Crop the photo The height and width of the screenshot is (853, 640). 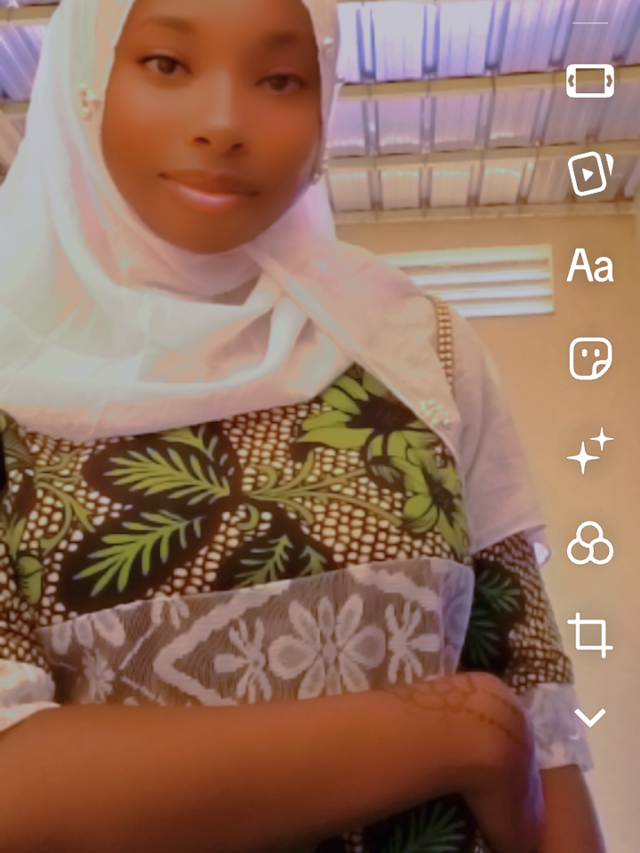pos(590,635)
